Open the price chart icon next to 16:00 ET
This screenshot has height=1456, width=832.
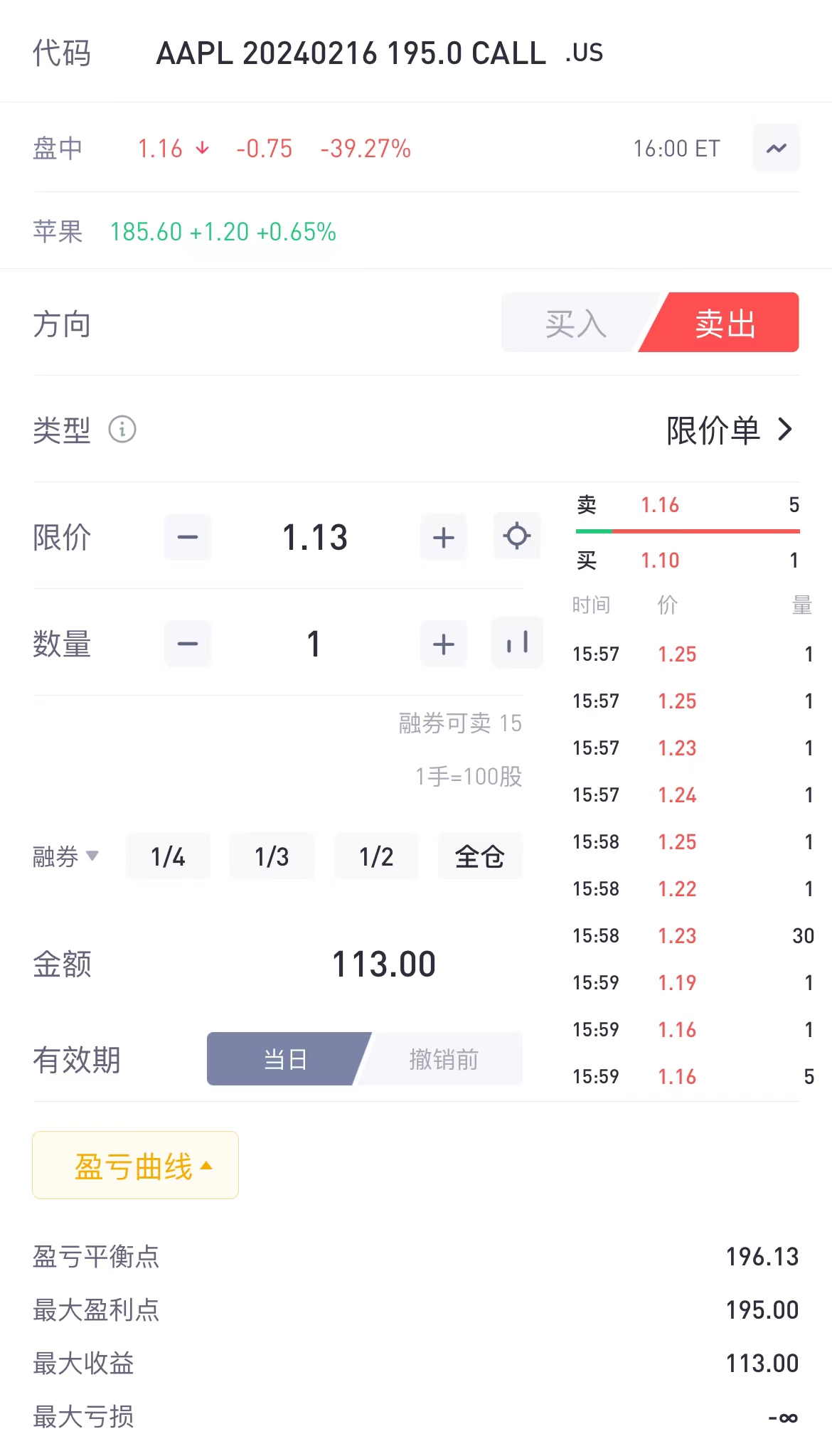coord(776,147)
